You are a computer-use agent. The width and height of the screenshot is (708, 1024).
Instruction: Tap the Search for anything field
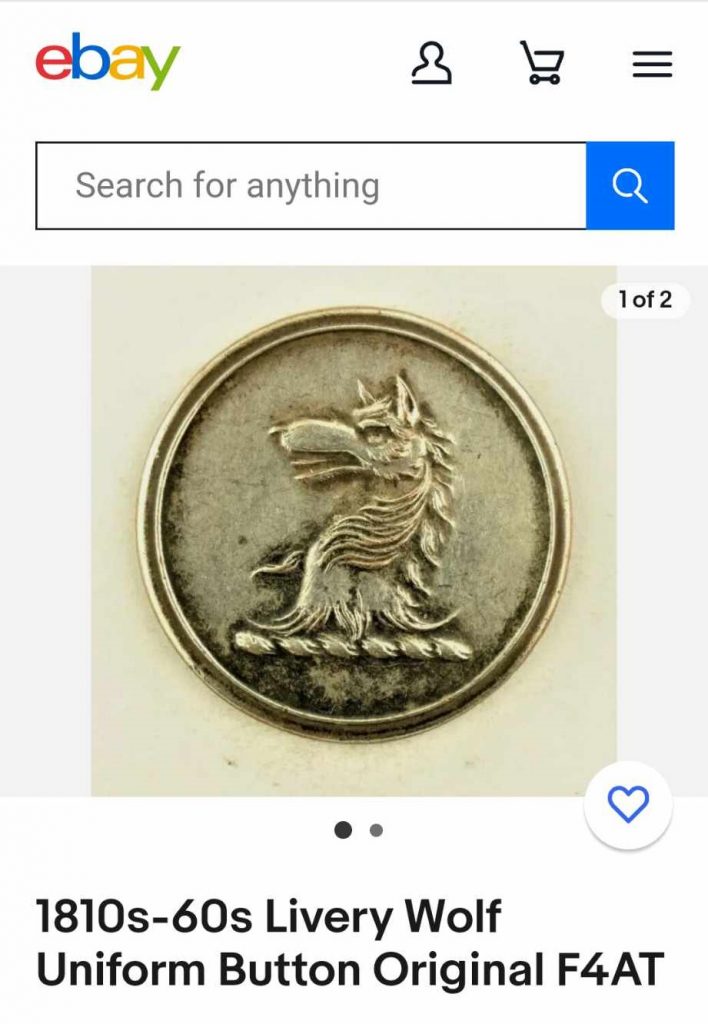pos(310,186)
